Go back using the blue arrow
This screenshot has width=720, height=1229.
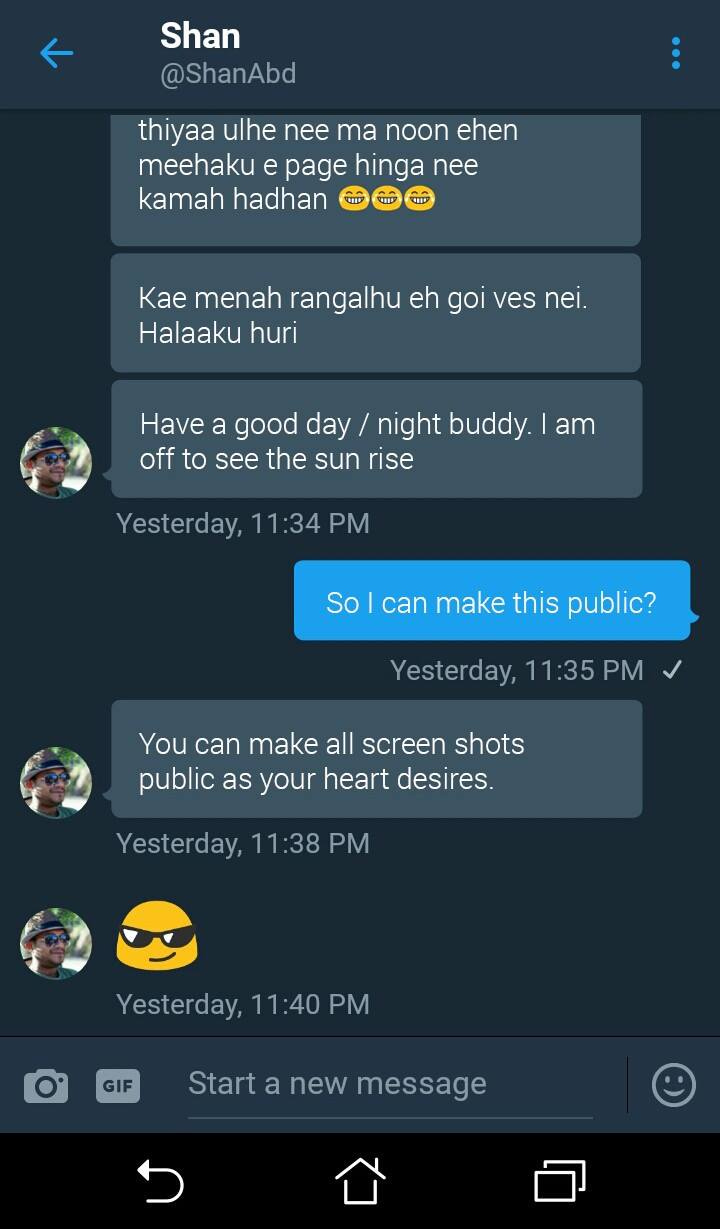tap(56, 53)
